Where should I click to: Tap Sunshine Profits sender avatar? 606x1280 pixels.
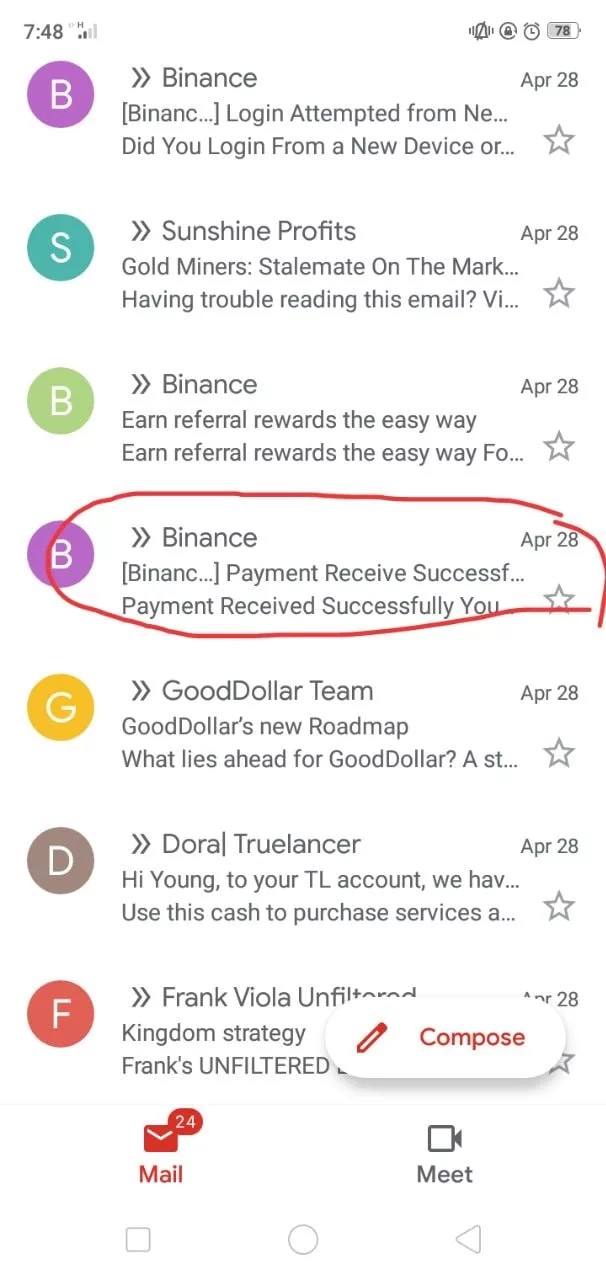click(x=61, y=247)
